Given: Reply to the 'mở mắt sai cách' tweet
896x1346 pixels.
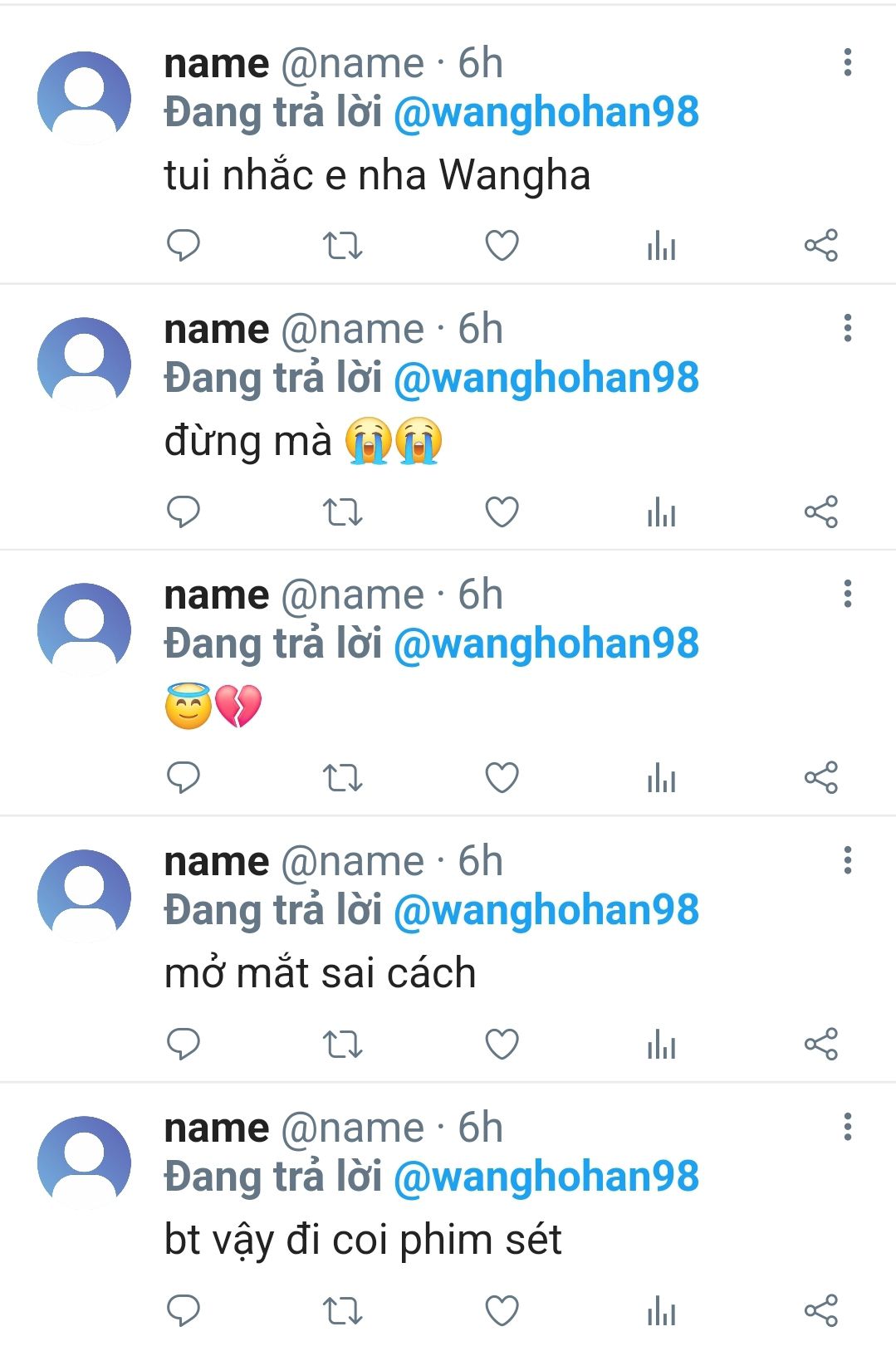Looking at the screenshot, I should click(184, 1044).
